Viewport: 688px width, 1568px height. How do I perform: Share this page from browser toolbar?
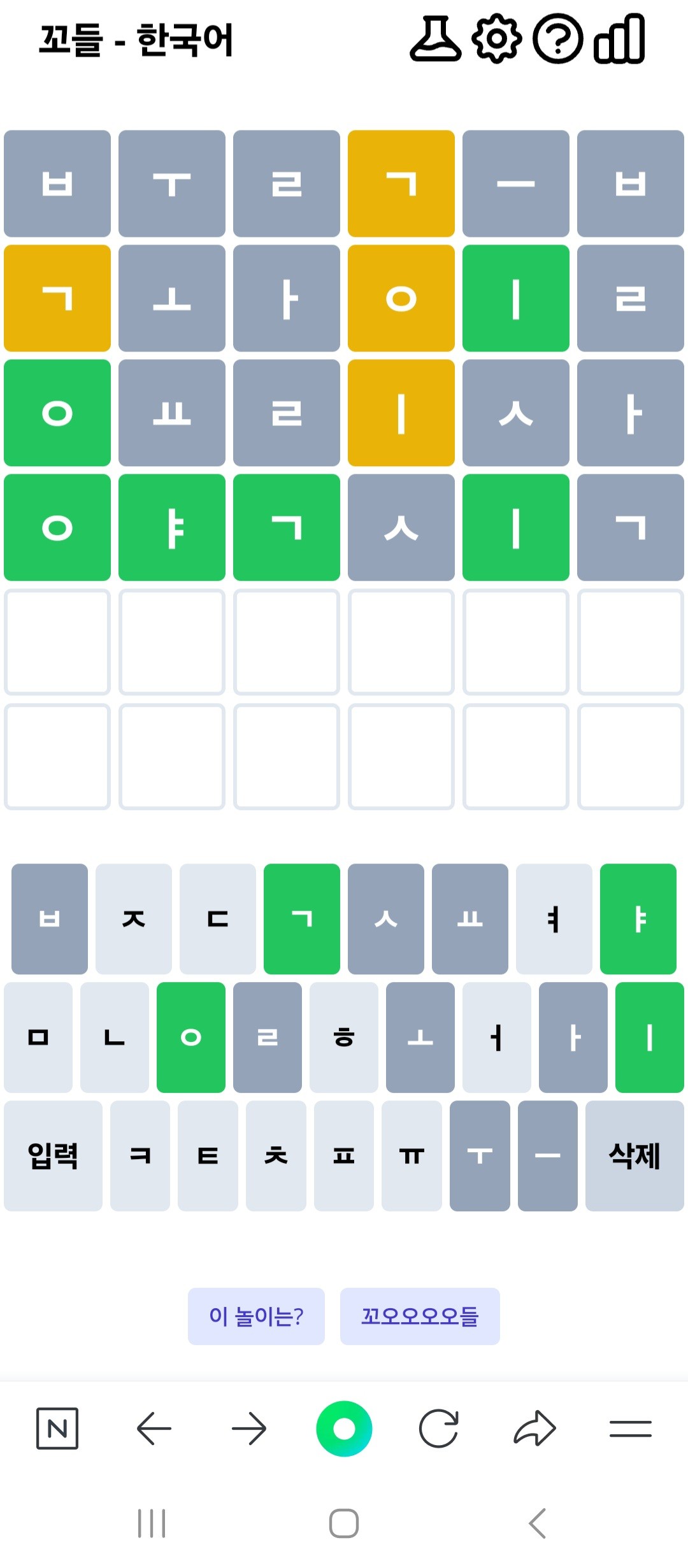tap(534, 1429)
